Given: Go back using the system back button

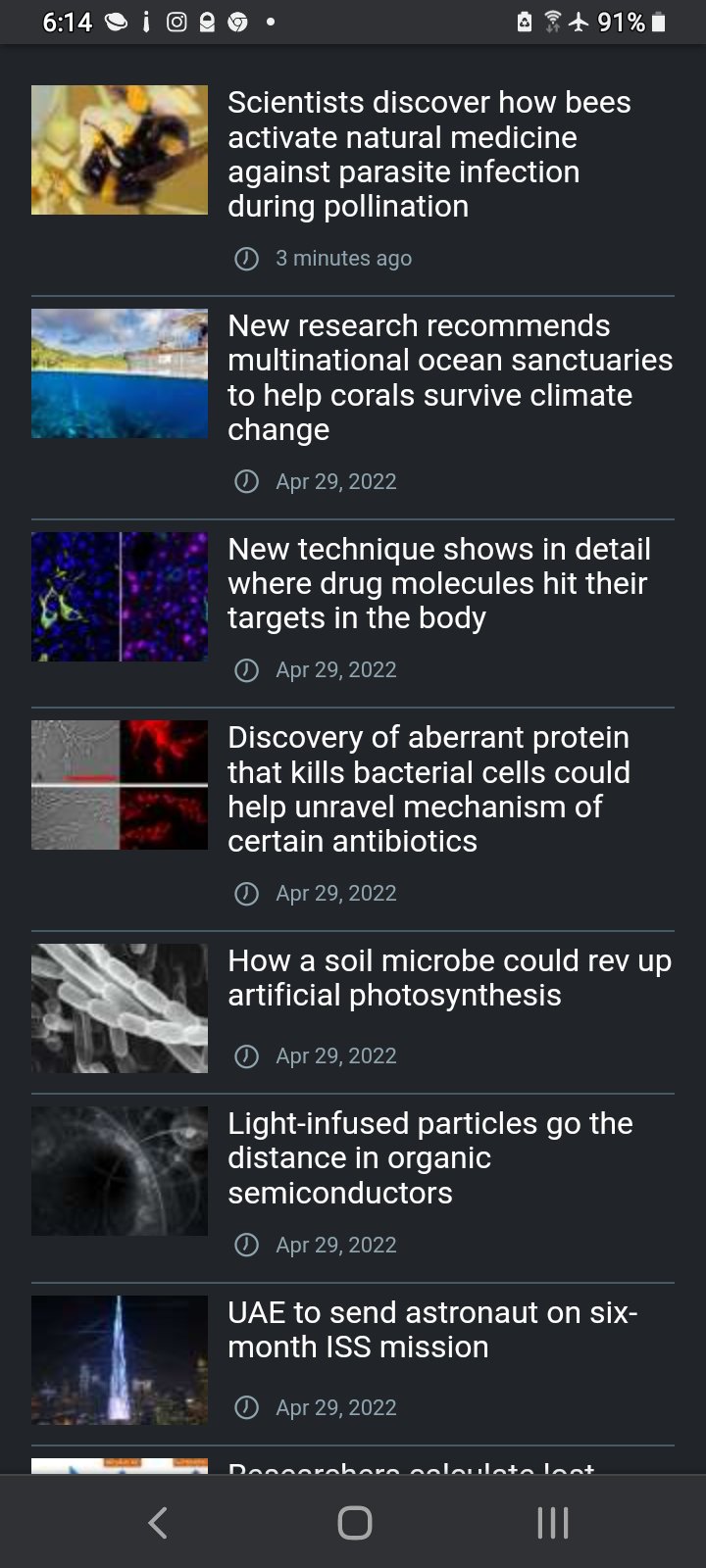Looking at the screenshot, I should [157, 1522].
